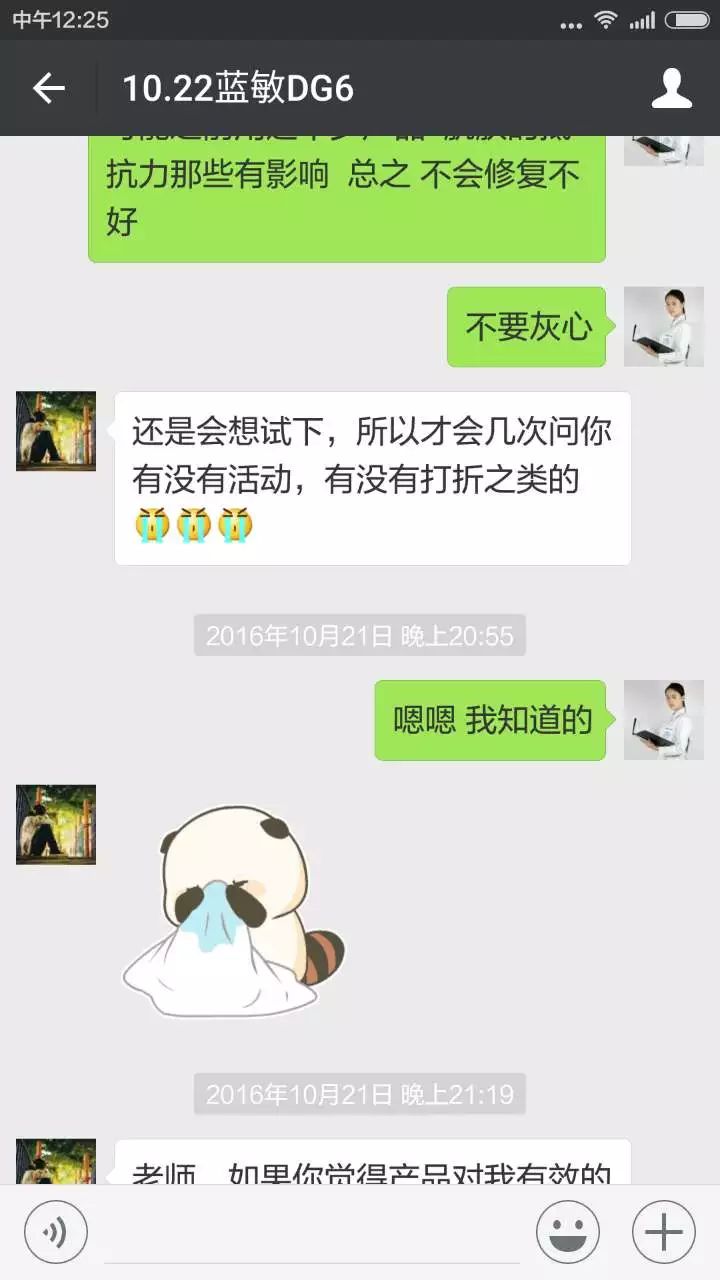The image size is (720, 1280).
Task: Open sender avatar beside 不要灰心 message
Action: click(x=664, y=327)
